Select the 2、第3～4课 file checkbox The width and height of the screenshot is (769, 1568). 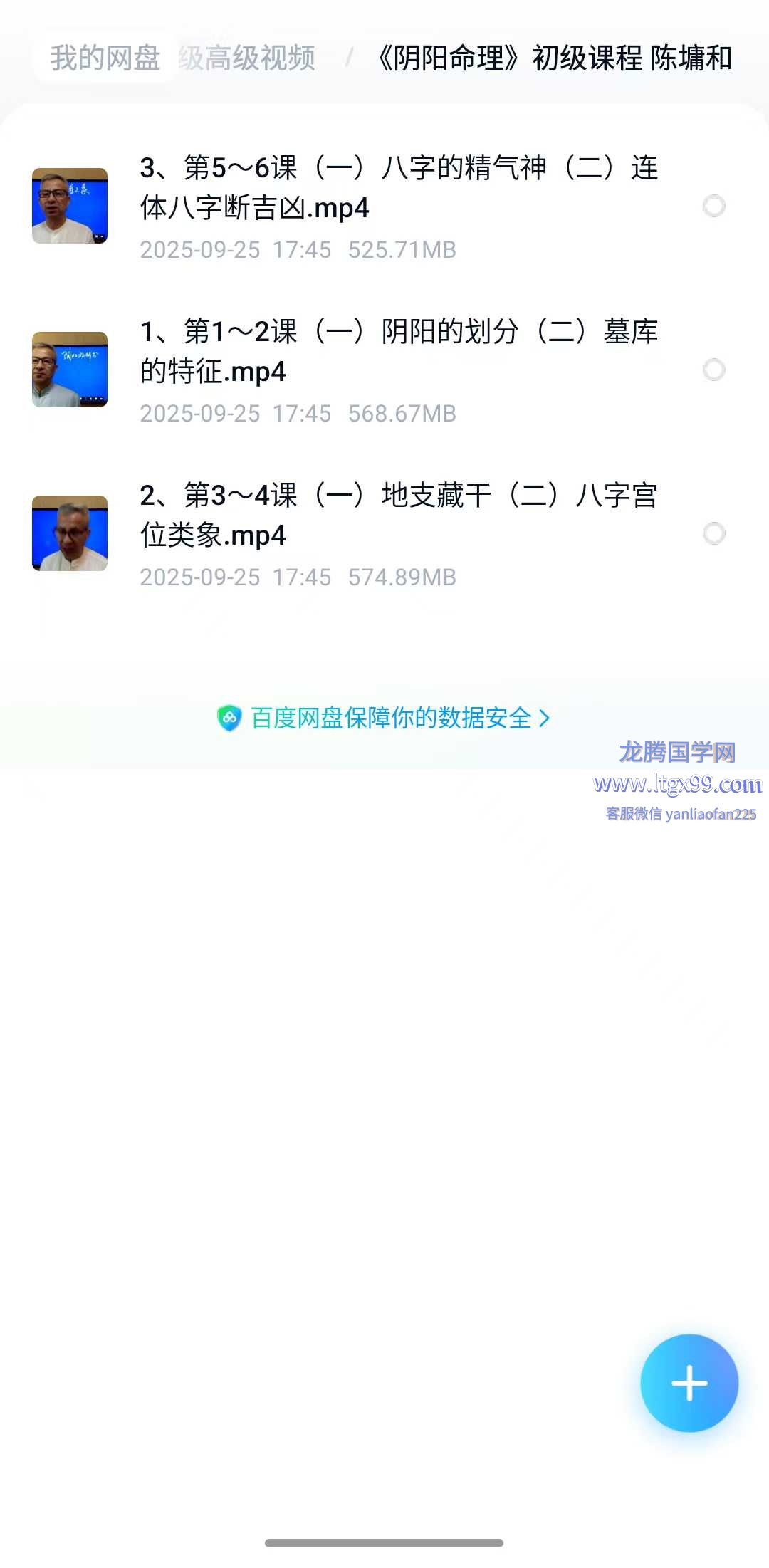713,534
